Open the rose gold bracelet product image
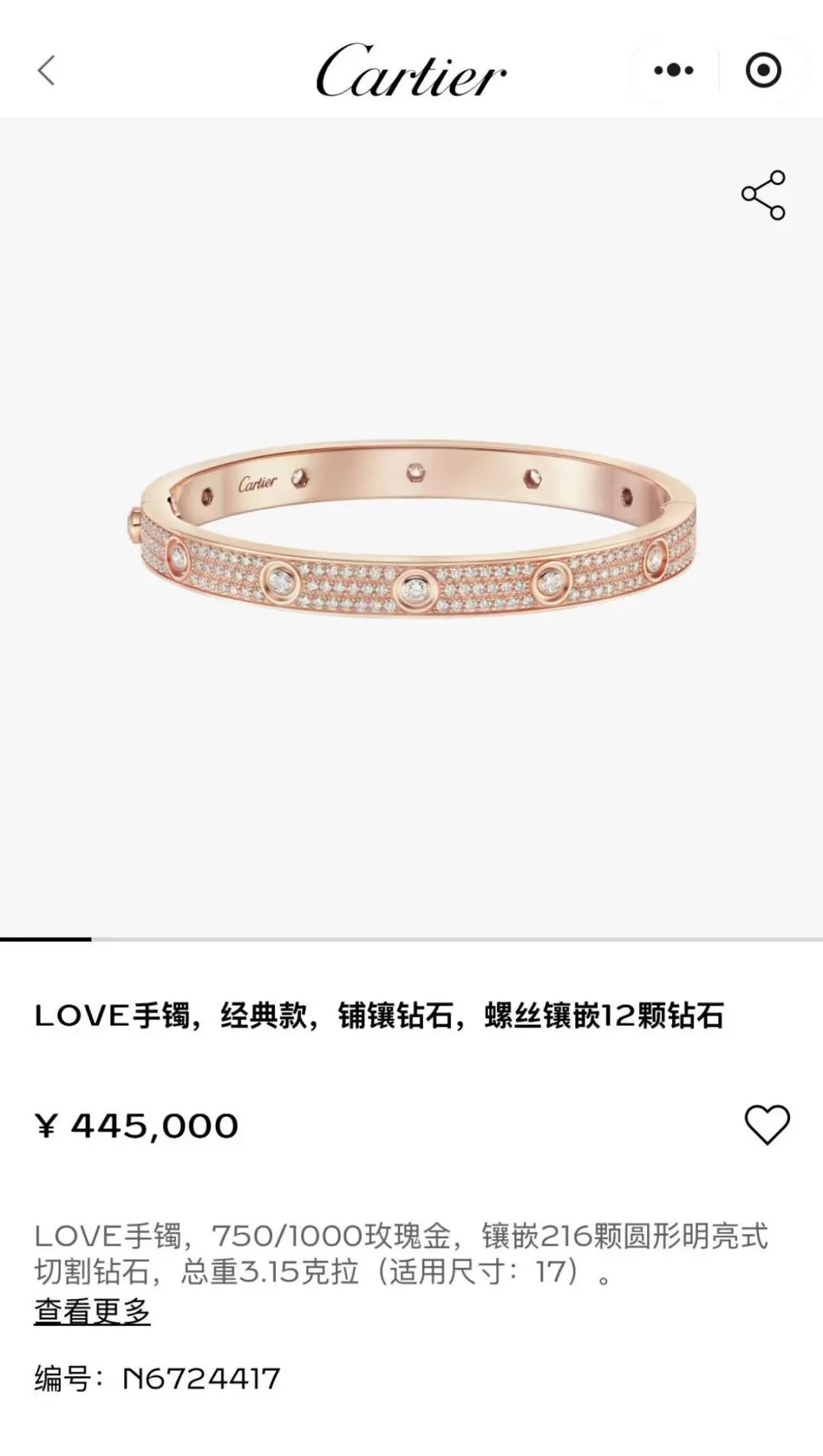Viewport: 823px width, 1456px height. tap(410, 527)
